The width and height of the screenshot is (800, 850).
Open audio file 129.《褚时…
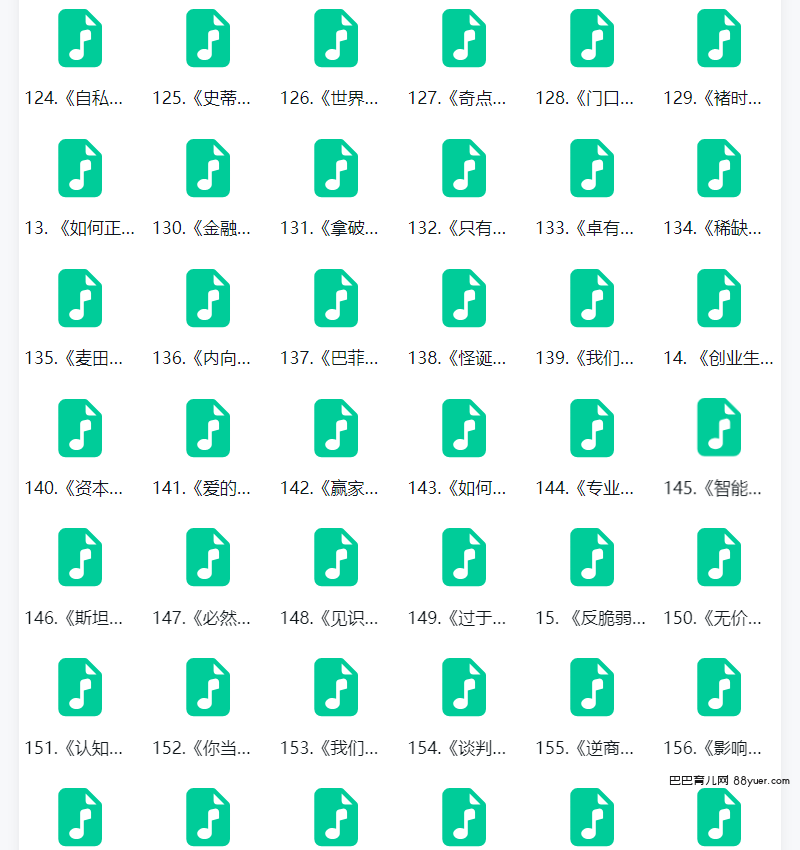coord(719,38)
